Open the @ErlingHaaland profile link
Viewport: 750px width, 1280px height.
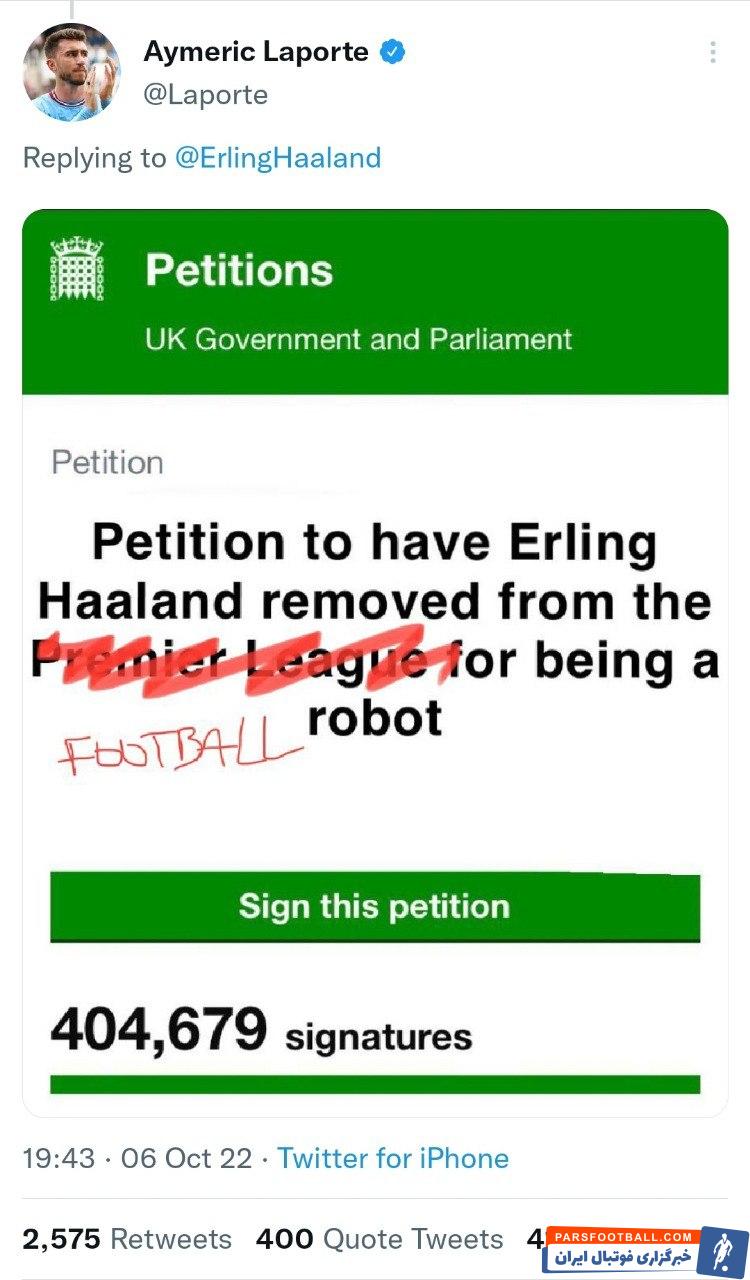(277, 158)
